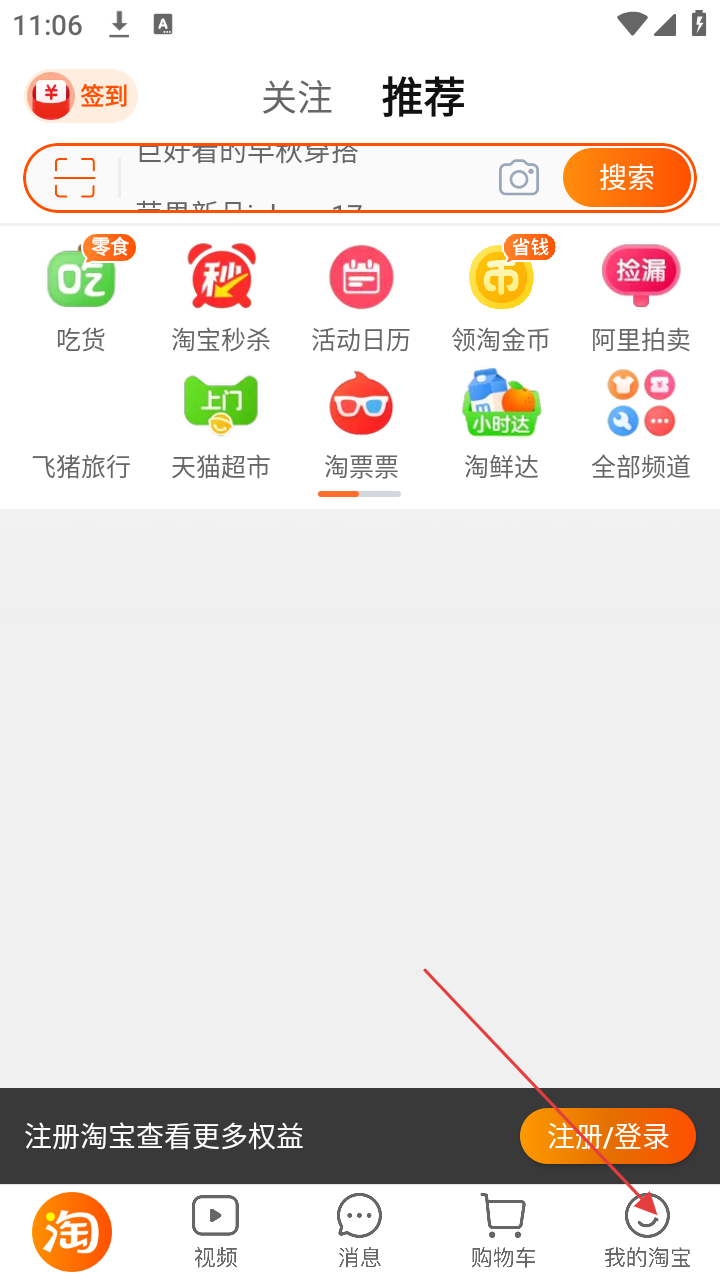Open 领淘金币 coins page
The image size is (720, 1280).
tap(501, 295)
